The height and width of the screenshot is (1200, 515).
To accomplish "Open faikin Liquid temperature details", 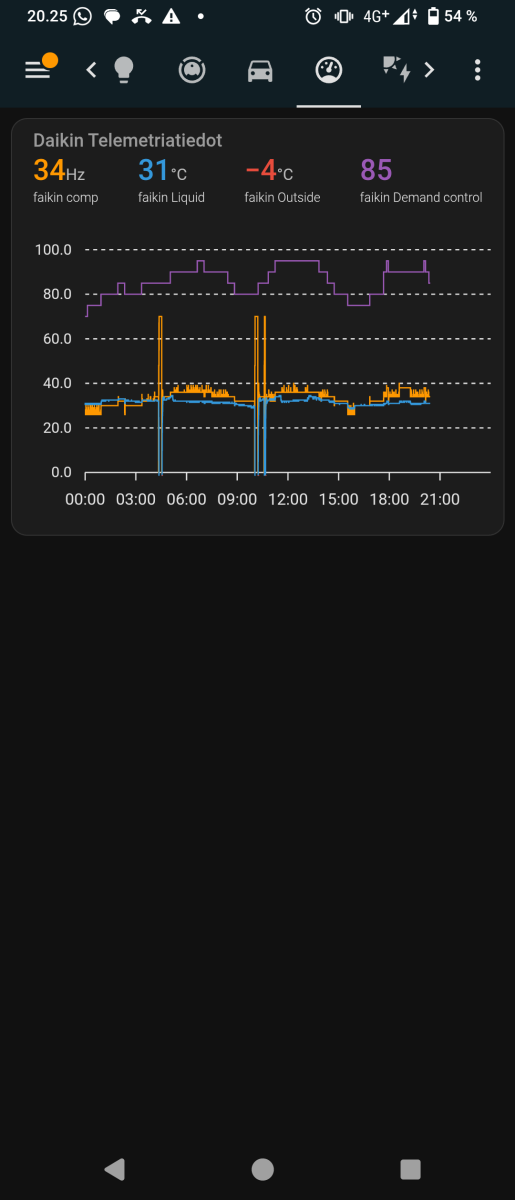I will [x=171, y=181].
